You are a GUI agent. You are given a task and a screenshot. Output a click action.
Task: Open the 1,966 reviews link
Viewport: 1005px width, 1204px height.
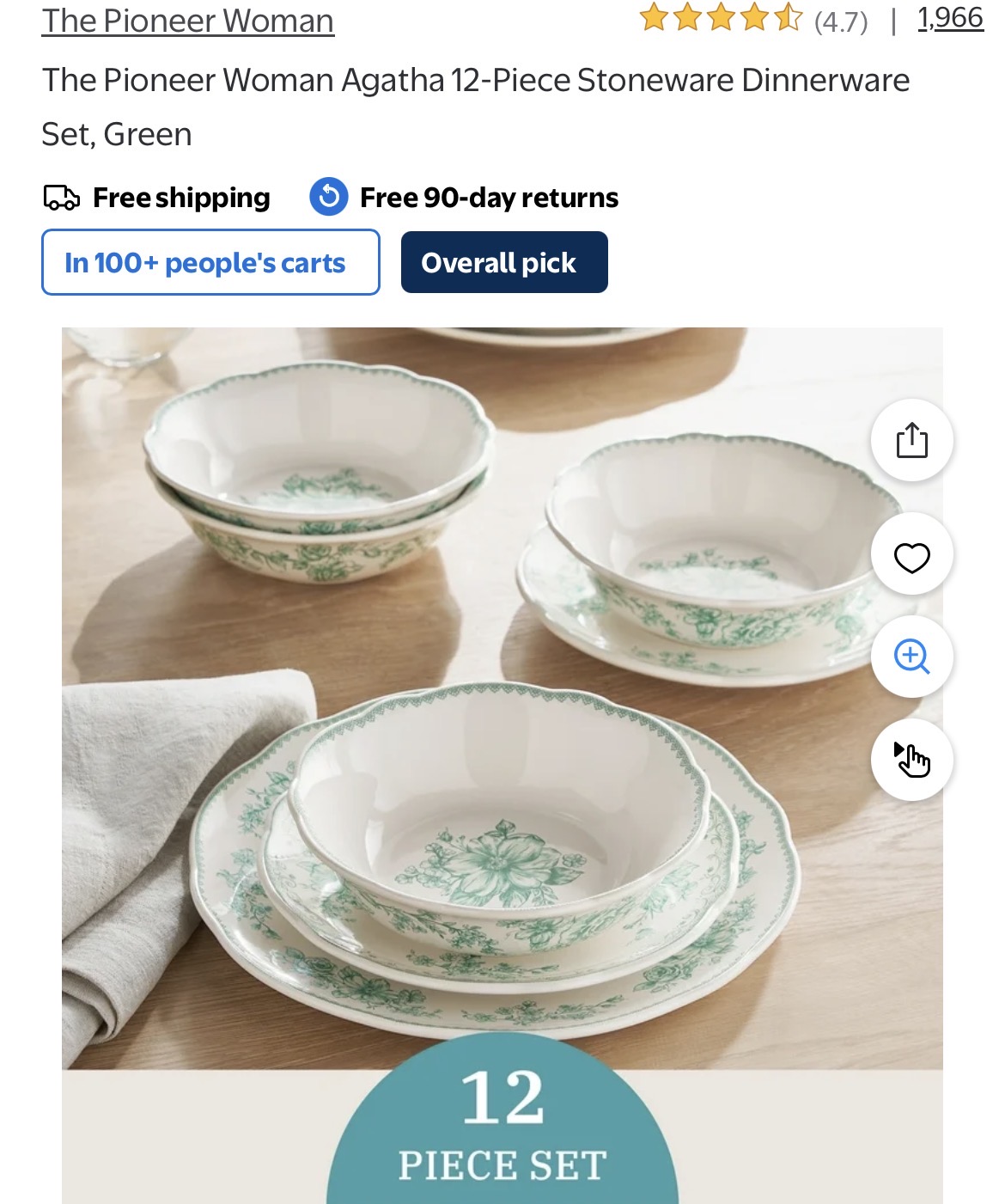pyautogui.click(x=949, y=18)
